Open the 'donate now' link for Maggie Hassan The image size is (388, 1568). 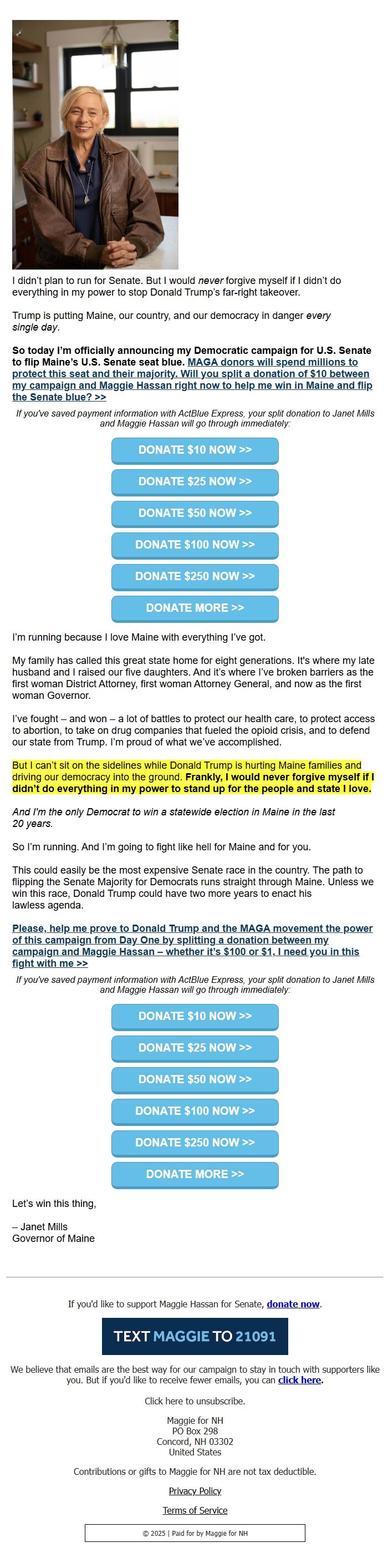pos(293,1304)
